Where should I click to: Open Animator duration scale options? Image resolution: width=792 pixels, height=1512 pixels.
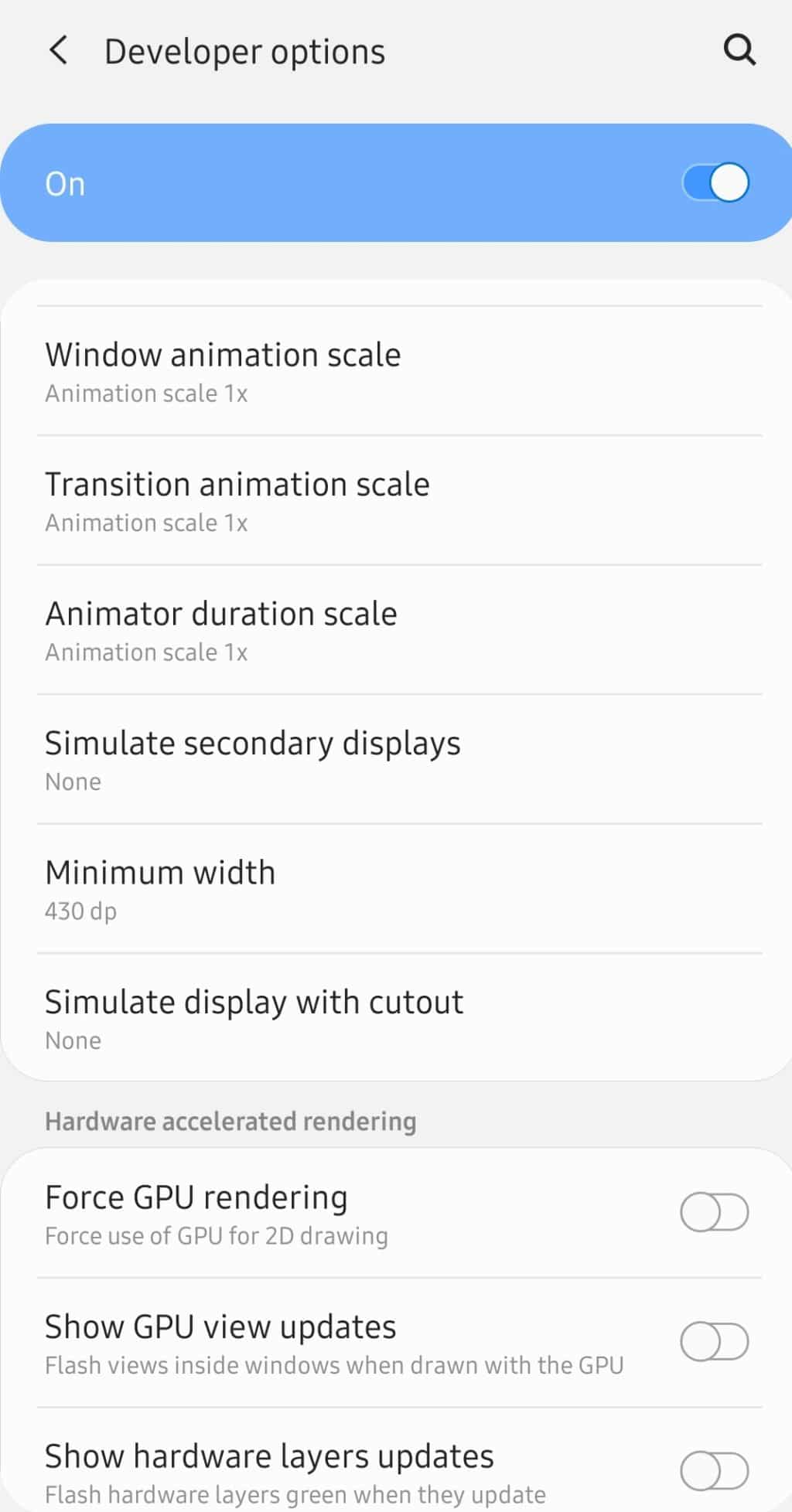[221, 614]
